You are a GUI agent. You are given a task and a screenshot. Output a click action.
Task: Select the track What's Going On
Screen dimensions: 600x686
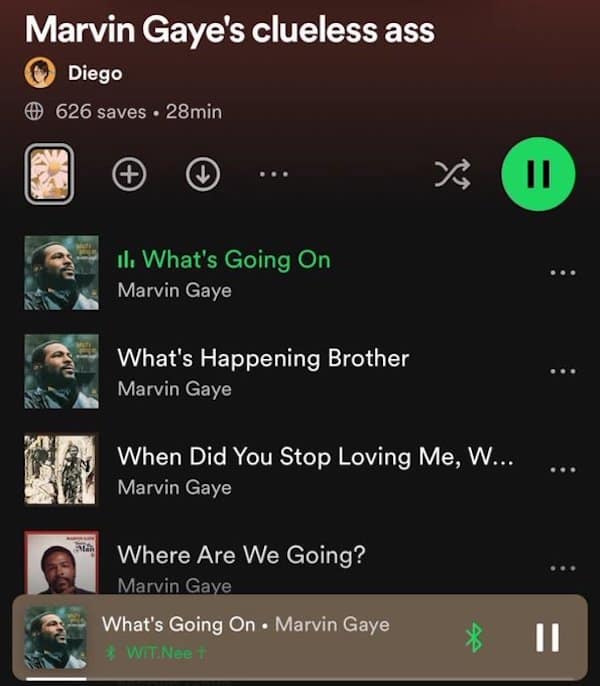(x=236, y=260)
